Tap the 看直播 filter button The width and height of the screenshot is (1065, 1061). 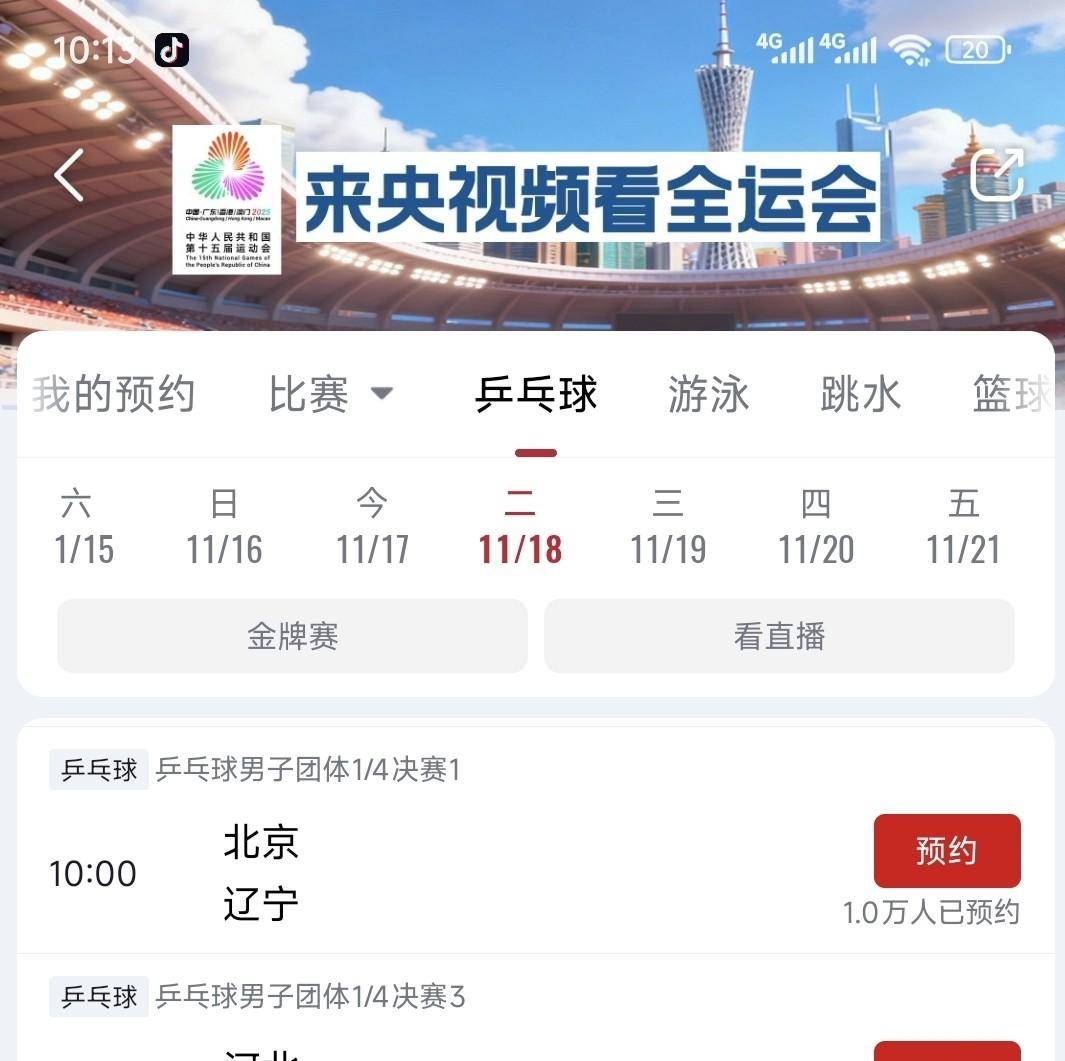point(779,636)
